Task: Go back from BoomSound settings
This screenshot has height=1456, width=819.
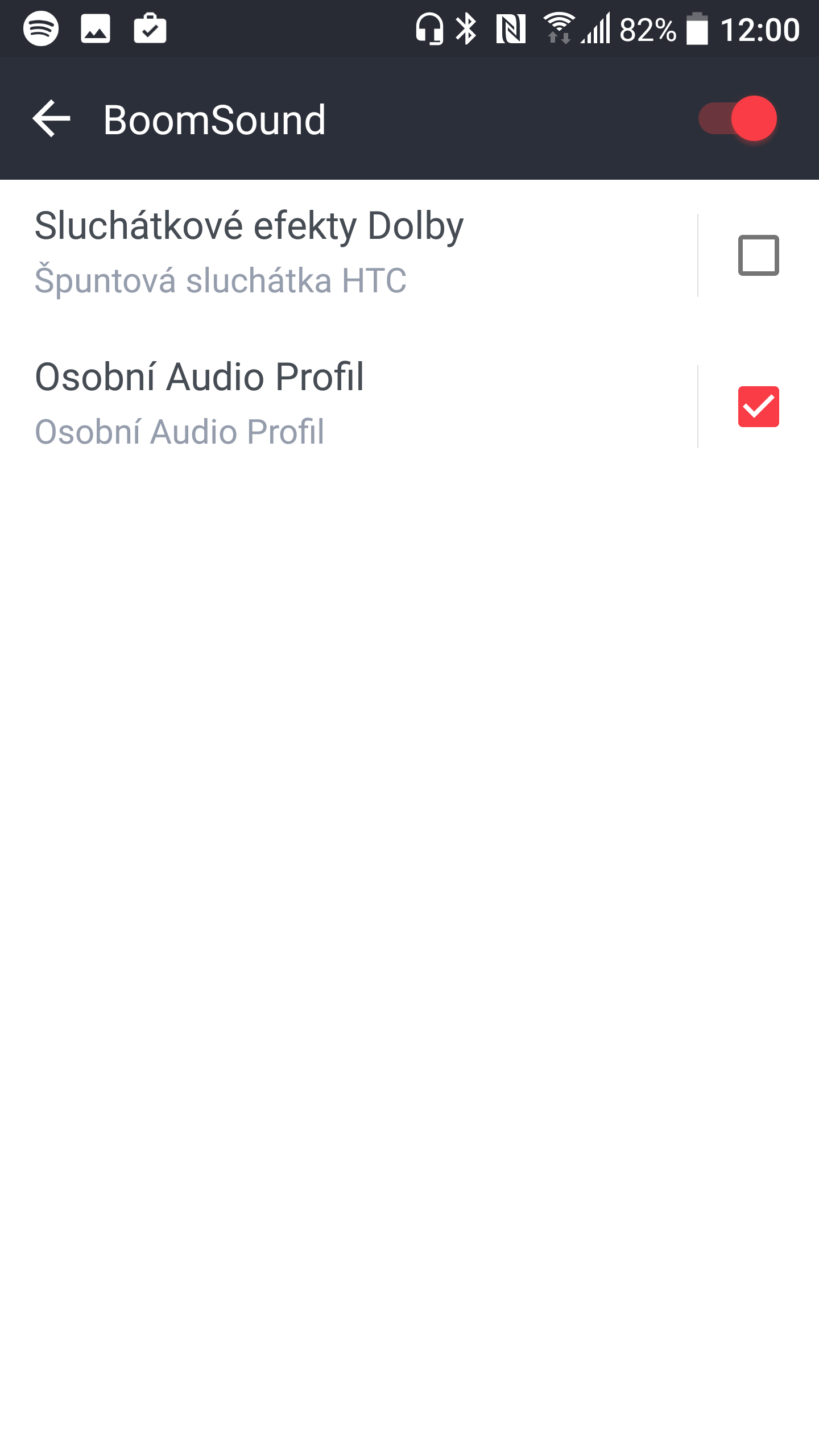Action: (51, 118)
